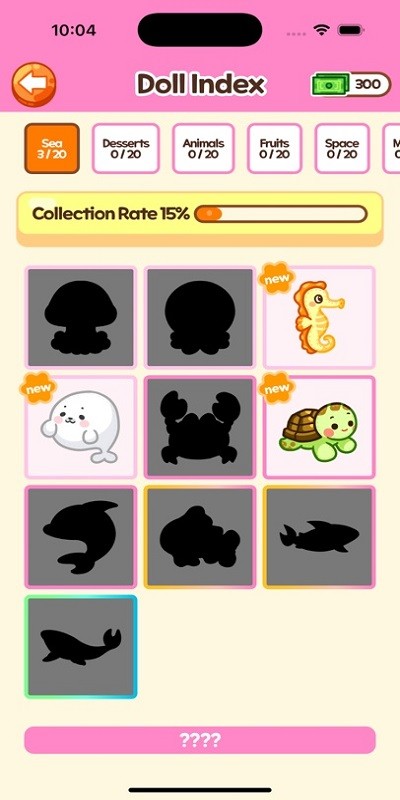Image resolution: width=400 pixels, height=800 pixels.
Task: Tap the locked dolphin silhouette tile
Action: [x=81, y=537]
